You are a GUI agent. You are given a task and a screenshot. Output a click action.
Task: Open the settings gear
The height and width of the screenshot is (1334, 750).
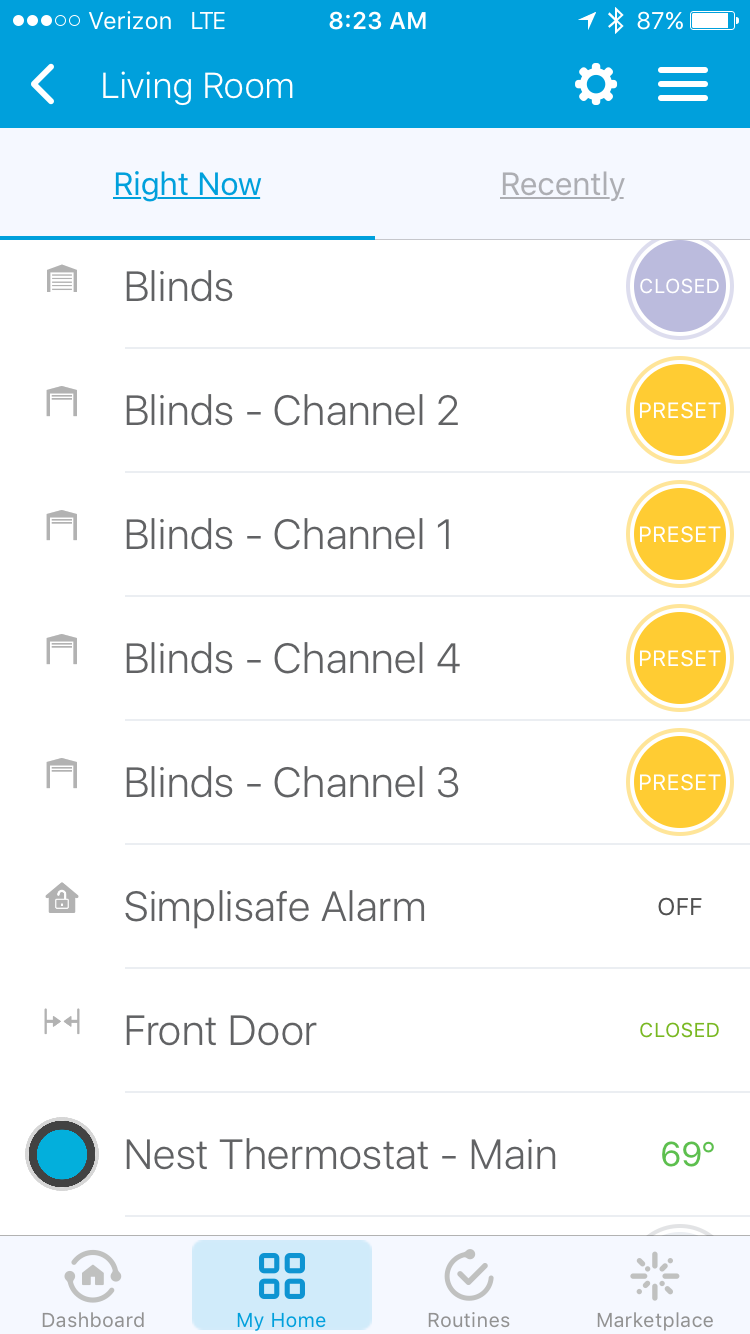click(x=596, y=86)
